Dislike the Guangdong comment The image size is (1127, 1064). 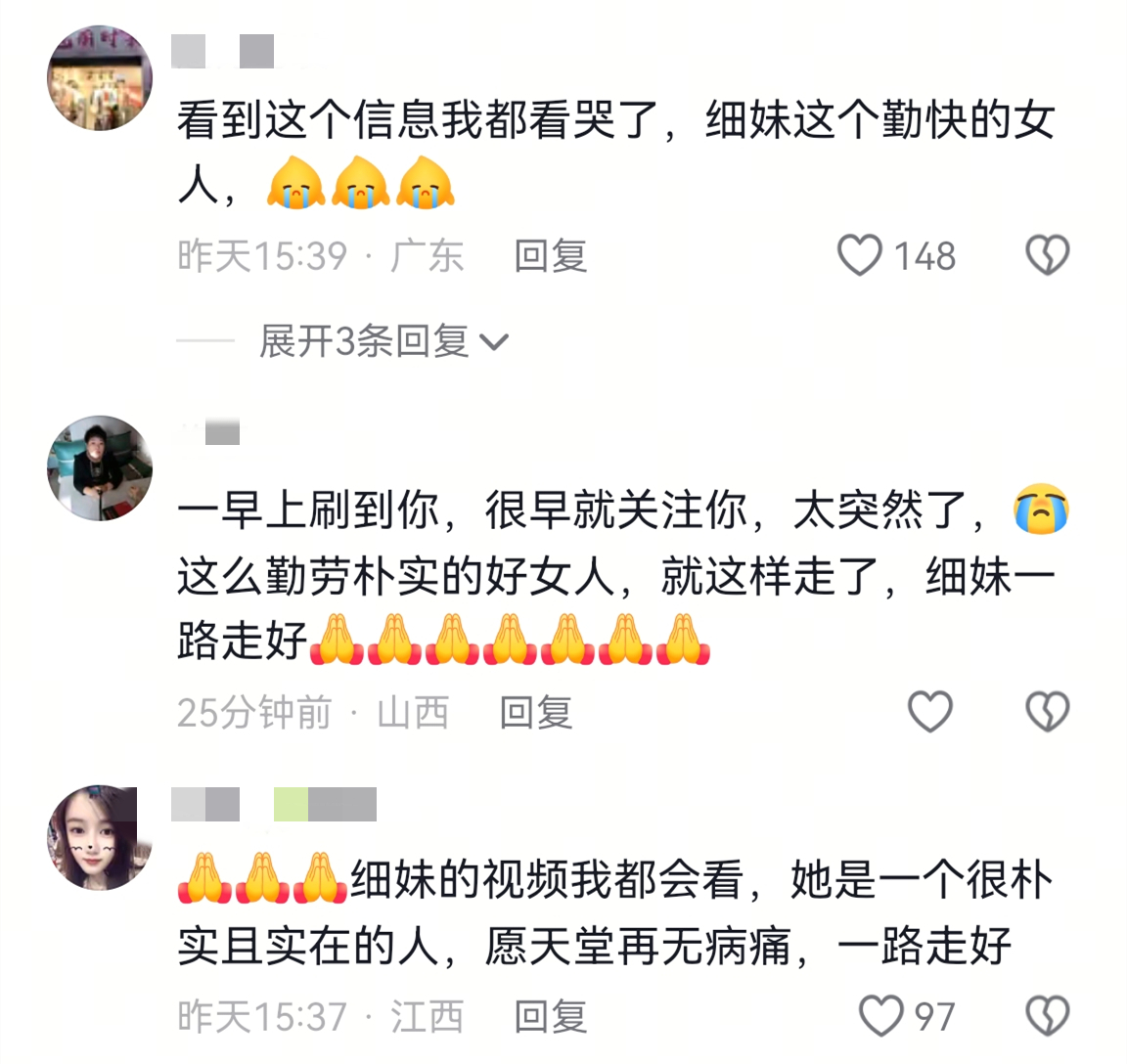coord(1047,256)
